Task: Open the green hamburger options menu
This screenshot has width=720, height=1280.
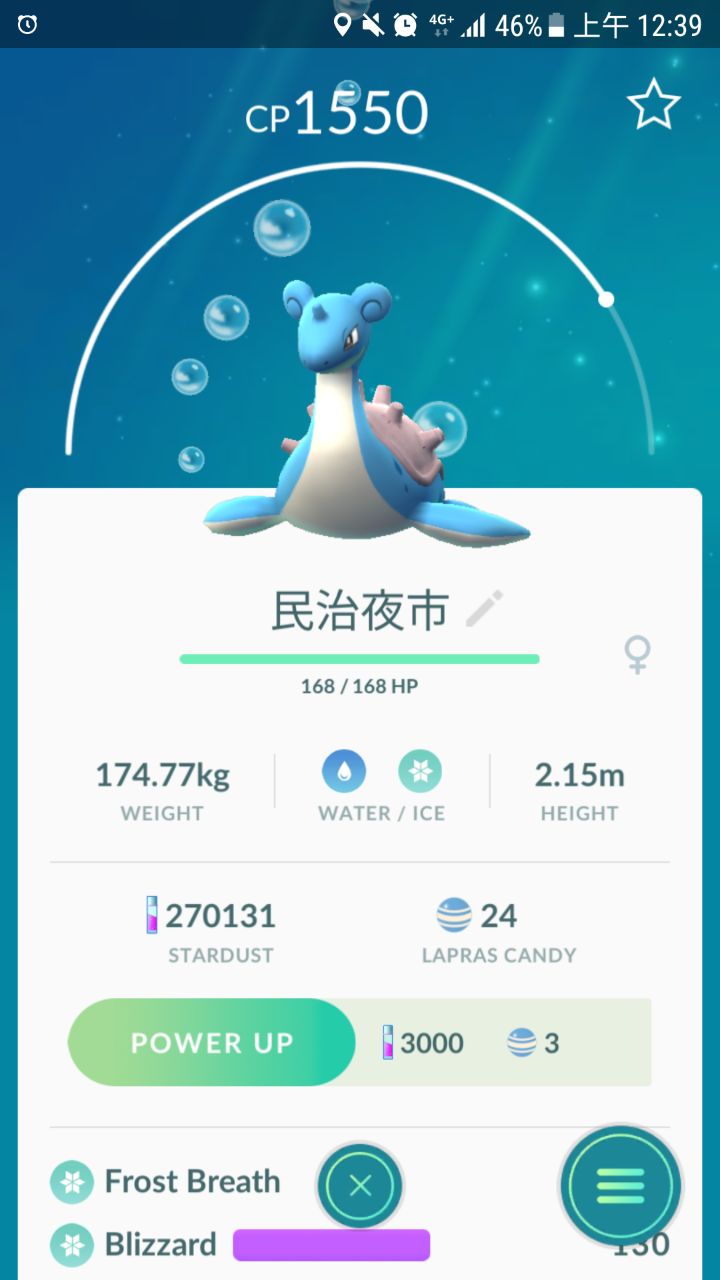Action: click(620, 1186)
